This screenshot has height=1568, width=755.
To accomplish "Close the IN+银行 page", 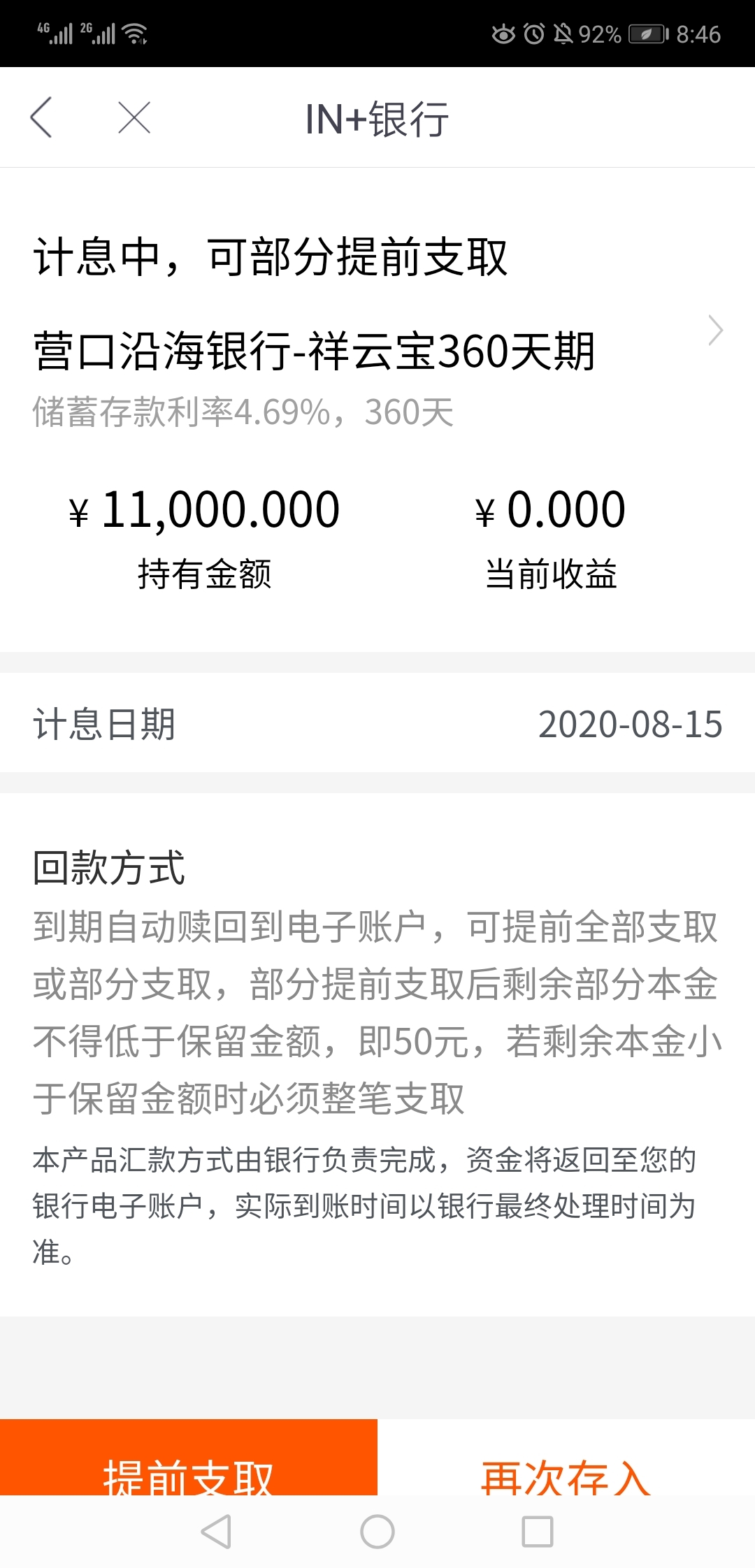I will (x=134, y=117).
